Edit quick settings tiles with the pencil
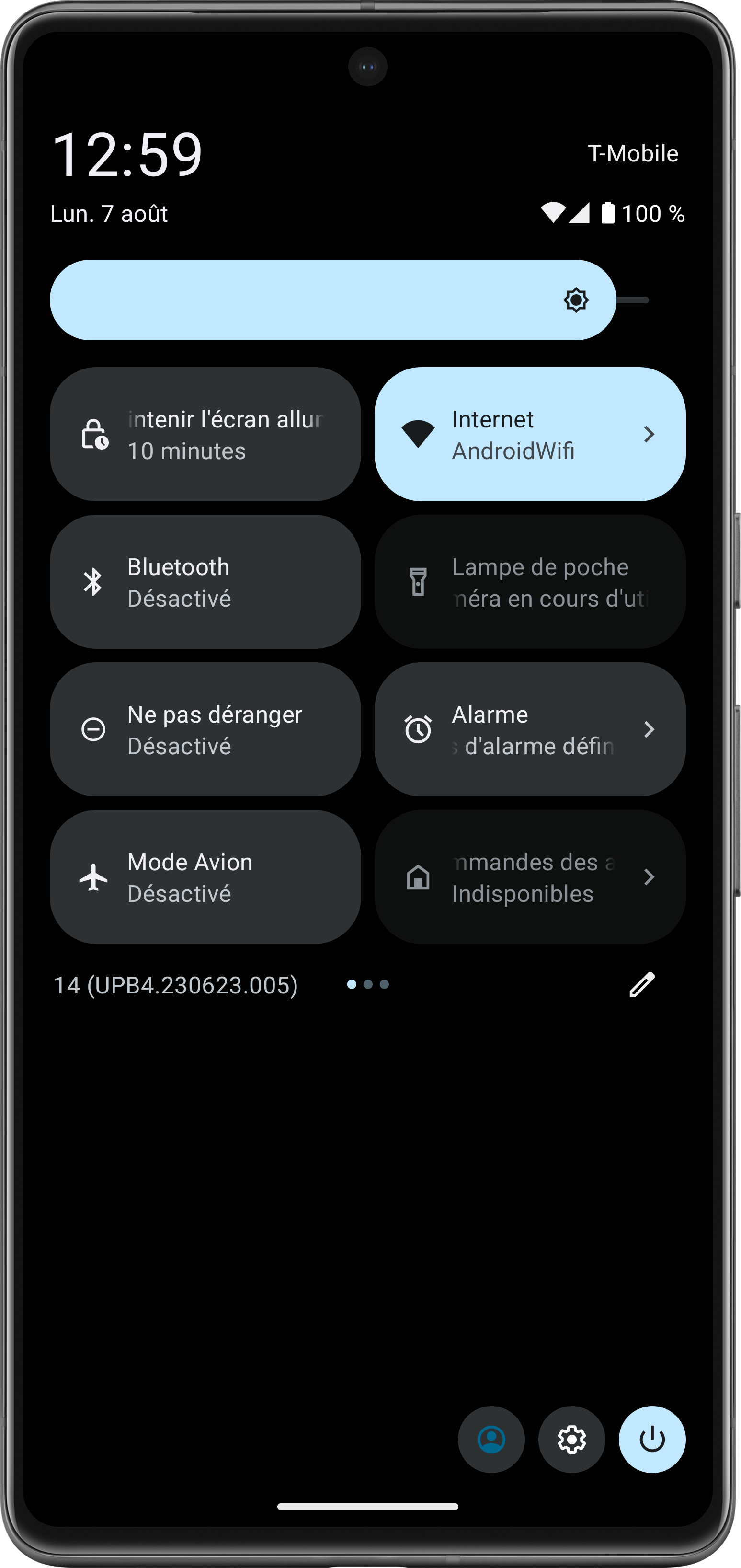This screenshot has height=1568, width=741. [641, 984]
